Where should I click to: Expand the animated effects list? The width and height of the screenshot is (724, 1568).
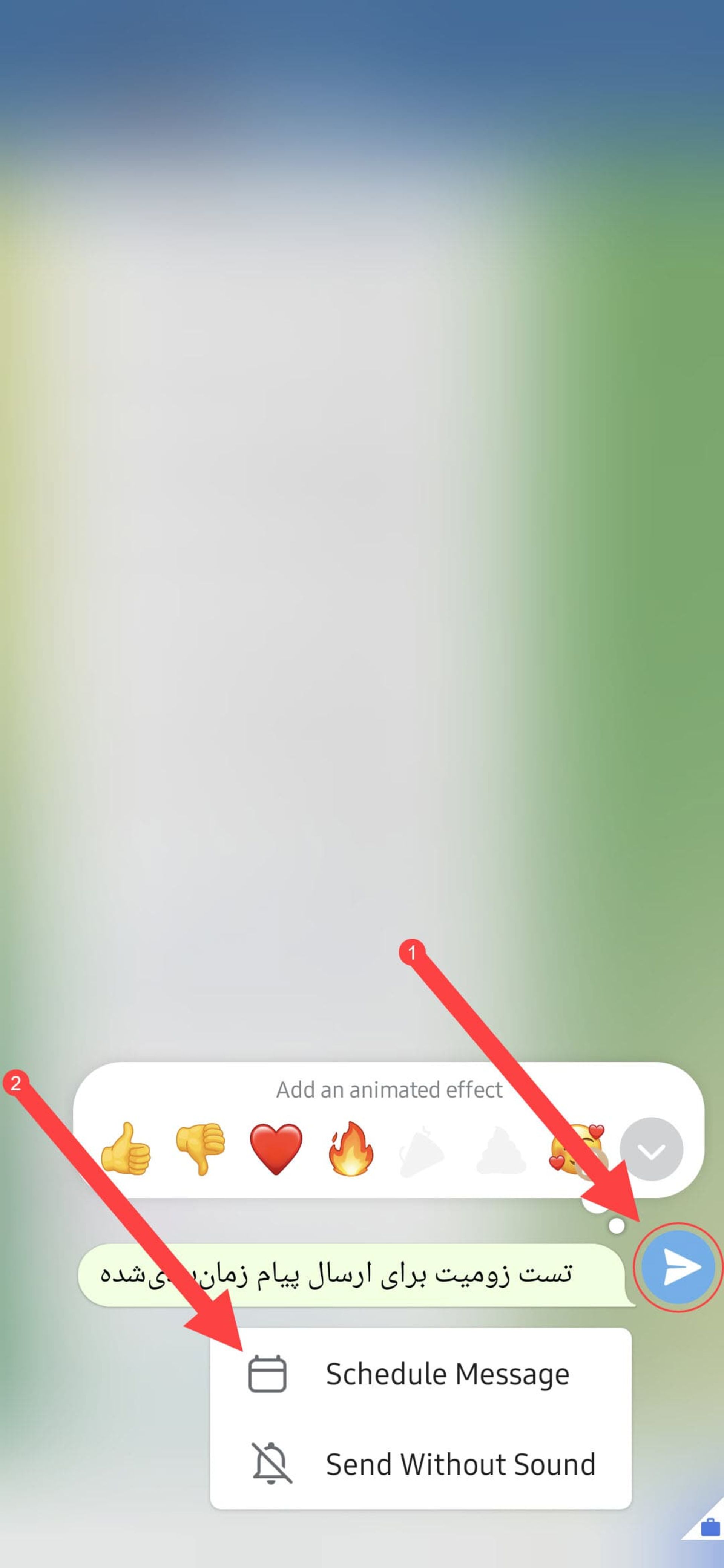click(651, 1149)
